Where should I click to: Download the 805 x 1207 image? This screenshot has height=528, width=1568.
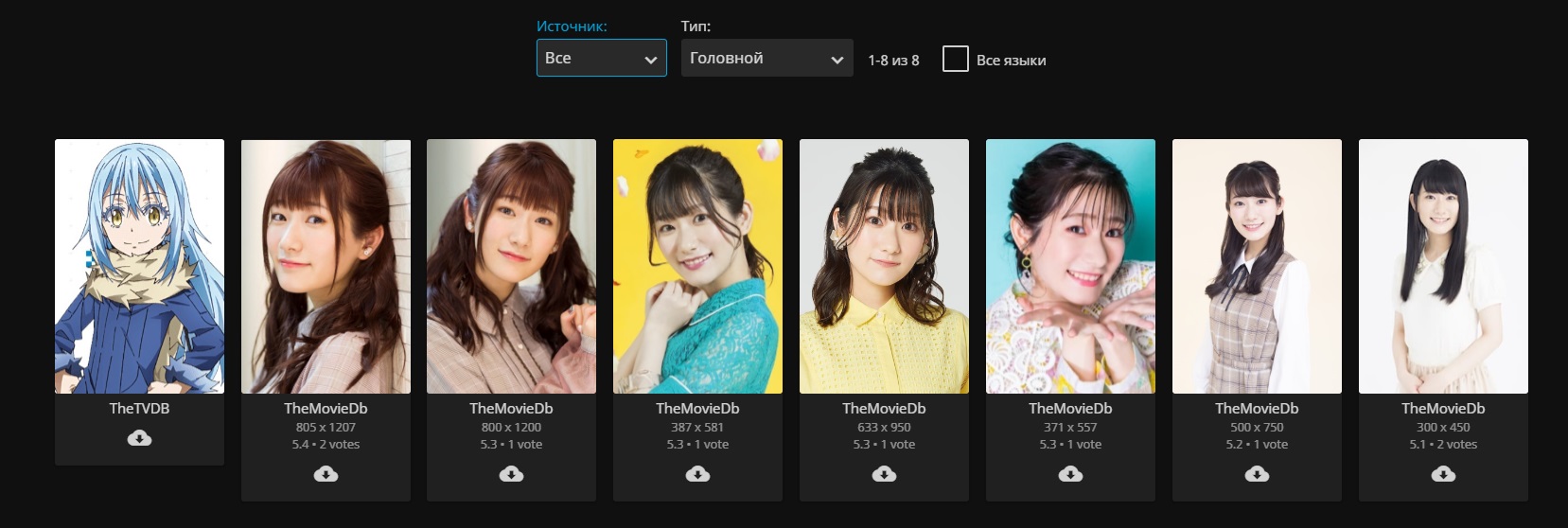(326, 474)
